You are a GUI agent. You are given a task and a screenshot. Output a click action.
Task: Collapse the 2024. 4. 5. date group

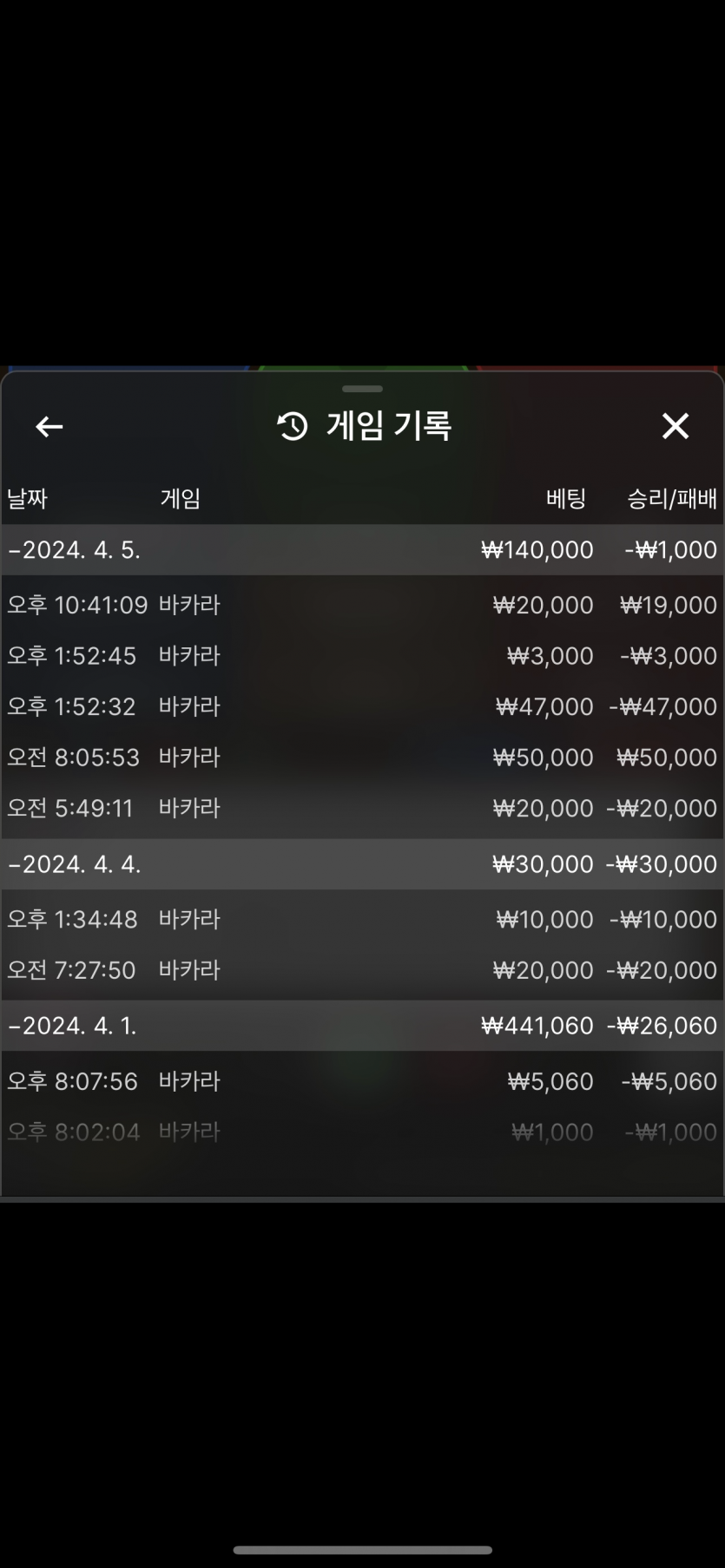[x=75, y=550]
